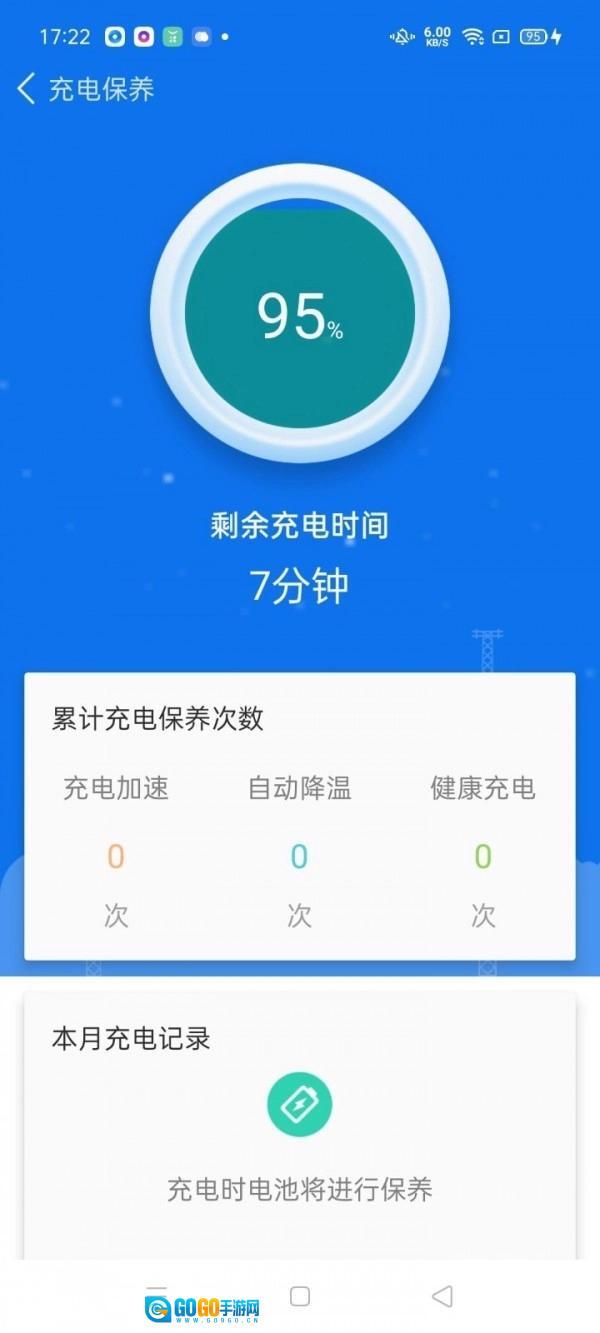This screenshot has height=1333, width=600.
Task: Tap the system back triangle button
Action: point(442,1296)
